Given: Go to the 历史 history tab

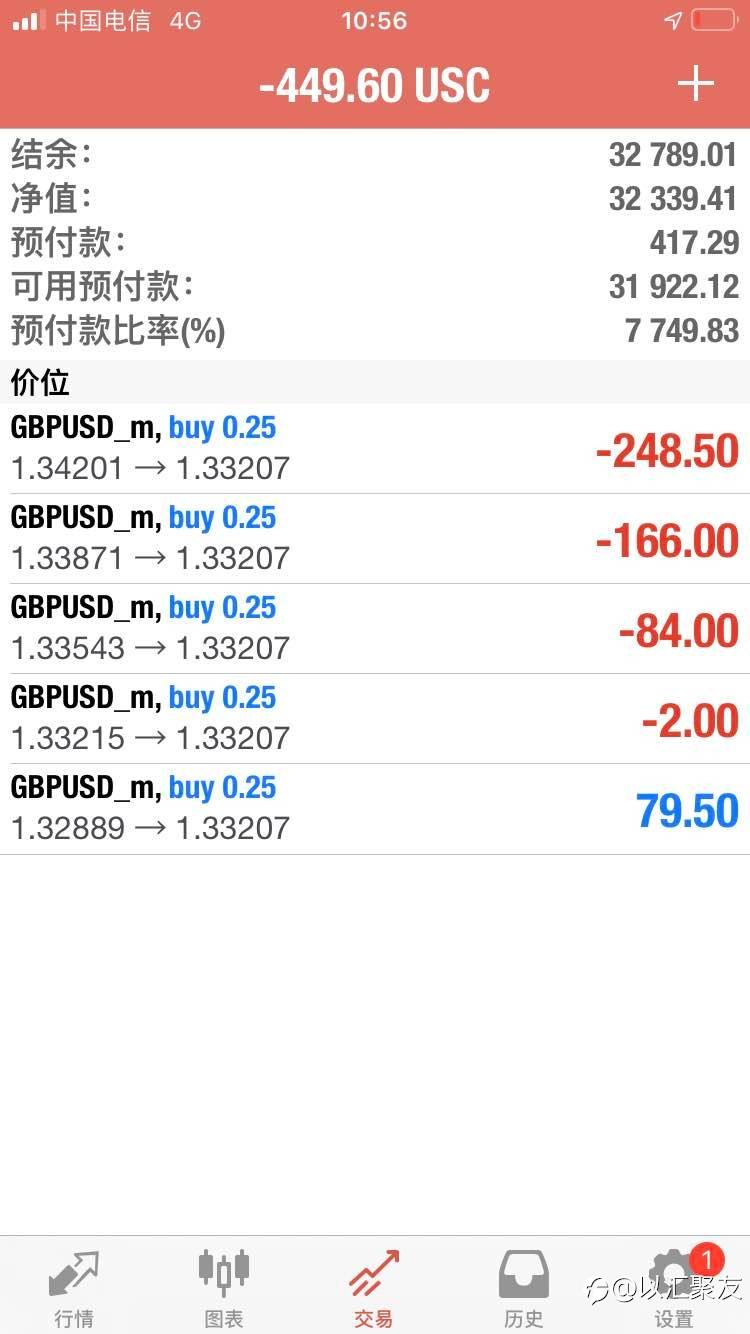Looking at the screenshot, I should point(524,1287).
